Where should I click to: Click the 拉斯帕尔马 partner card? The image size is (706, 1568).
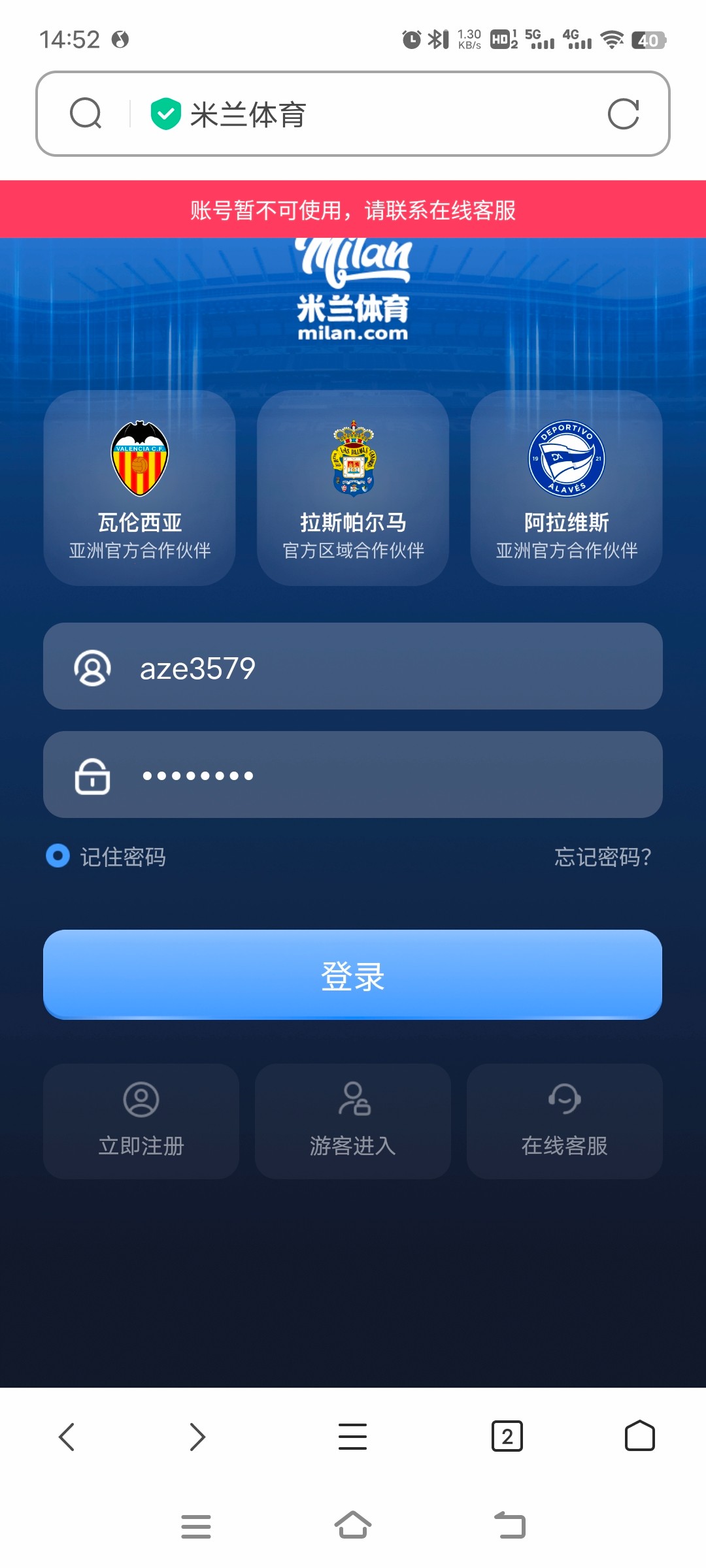[353, 490]
